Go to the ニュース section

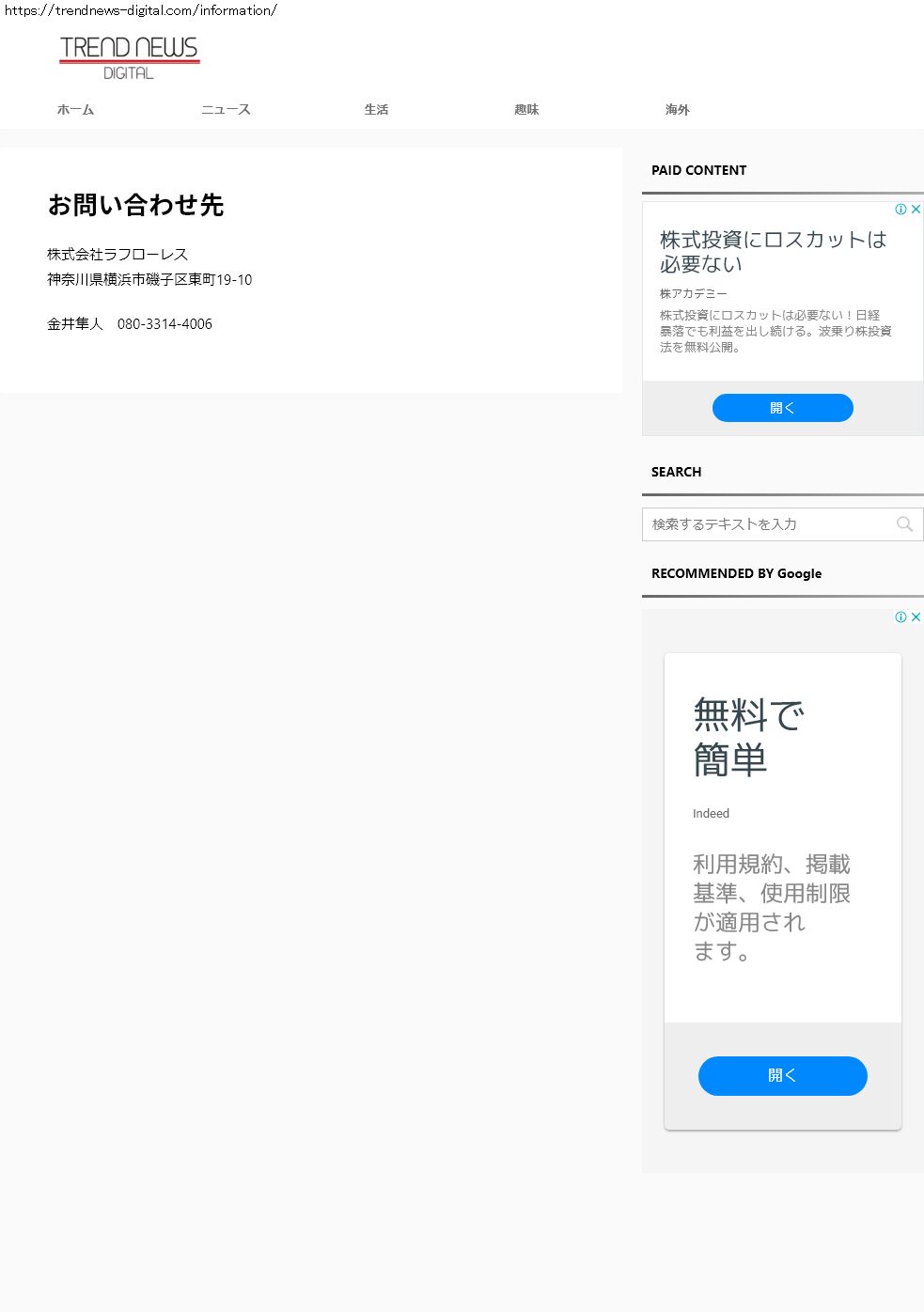click(226, 110)
